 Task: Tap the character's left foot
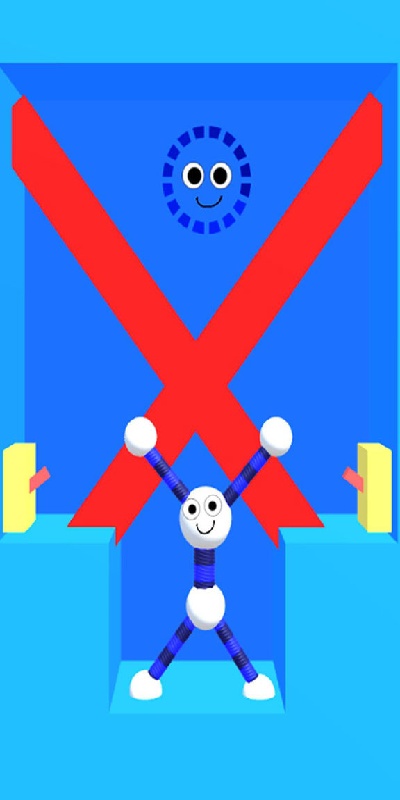[x=146, y=685]
